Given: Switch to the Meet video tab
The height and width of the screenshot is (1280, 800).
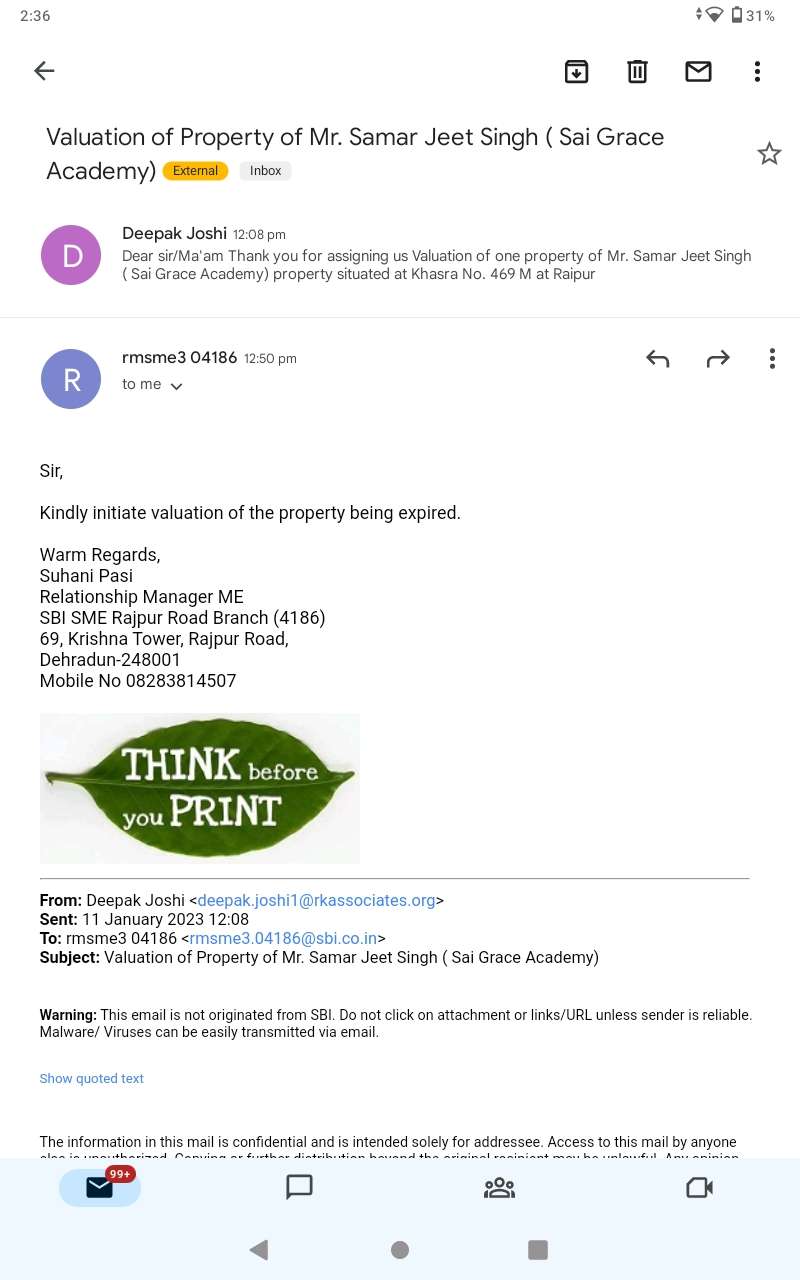Looking at the screenshot, I should pyautogui.click(x=699, y=1187).
